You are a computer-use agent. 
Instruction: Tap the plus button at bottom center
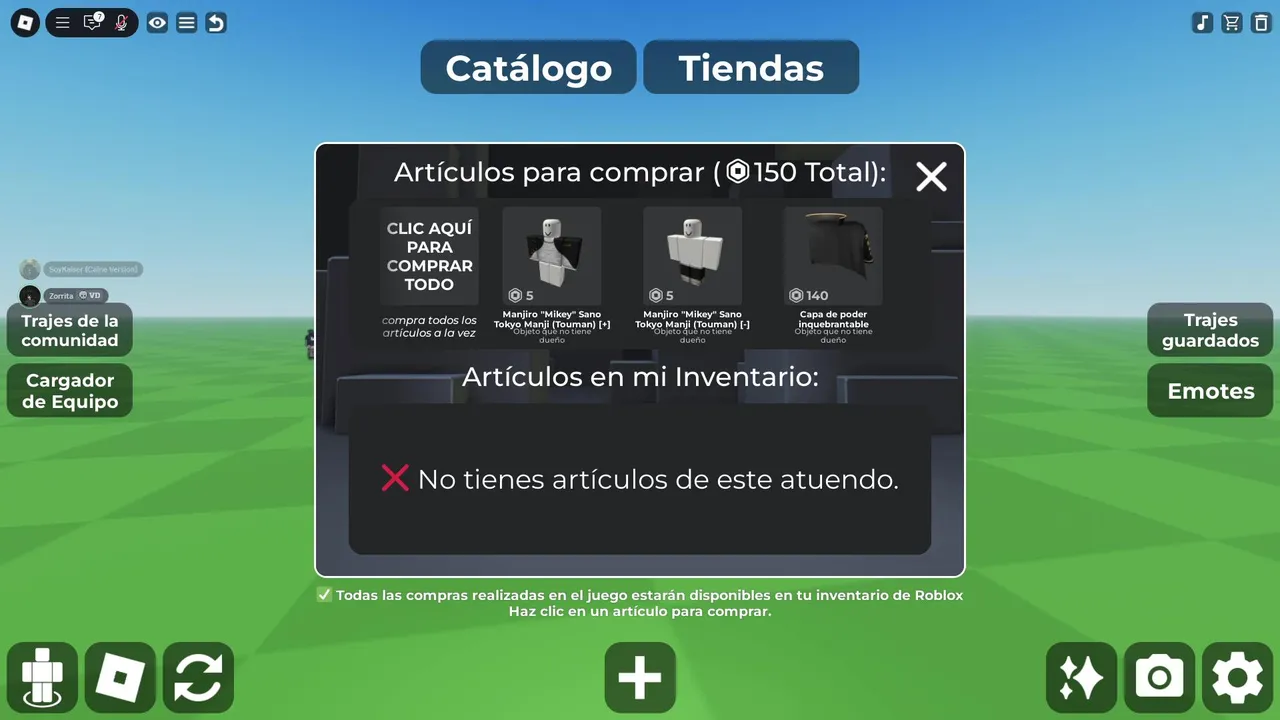click(x=640, y=678)
